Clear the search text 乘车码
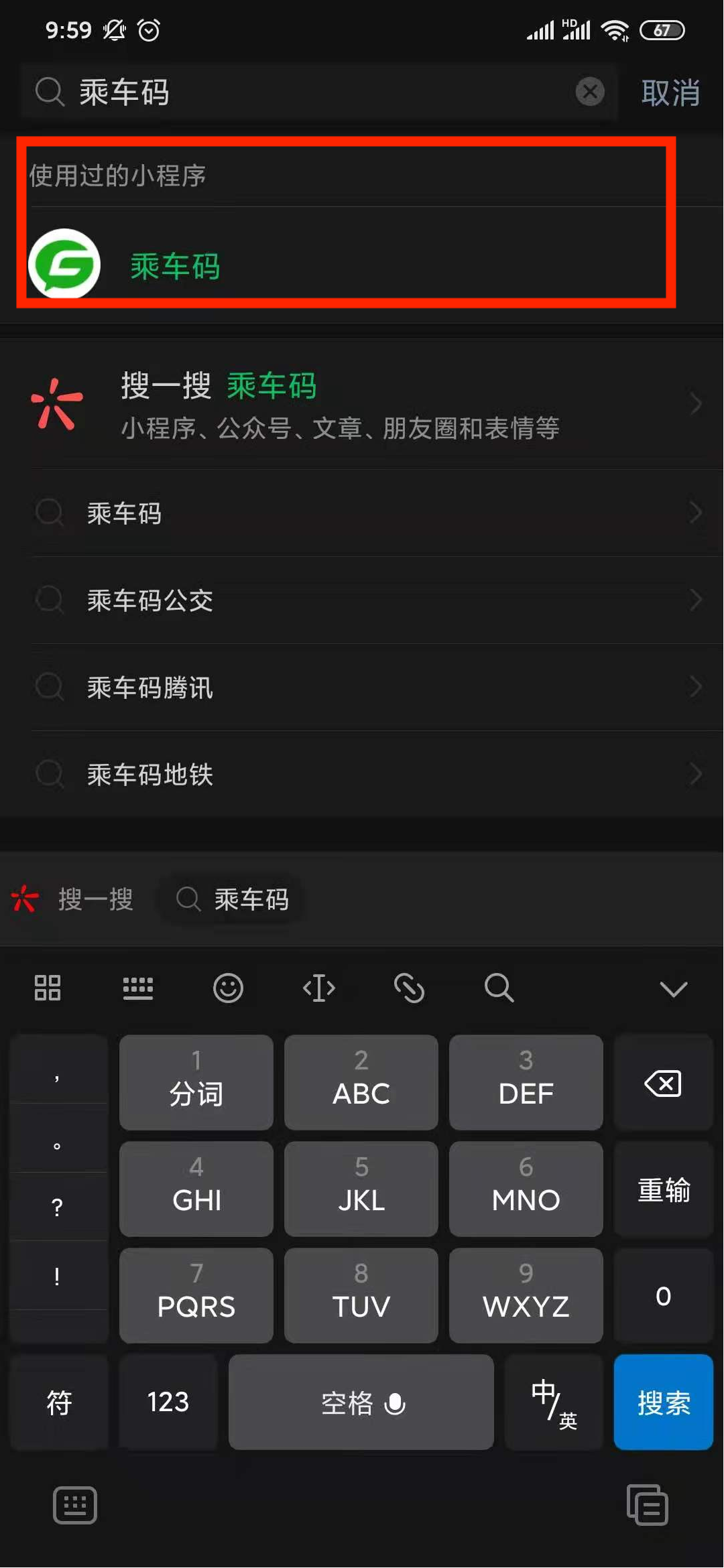Image resolution: width=724 pixels, height=1568 pixels. (x=590, y=92)
